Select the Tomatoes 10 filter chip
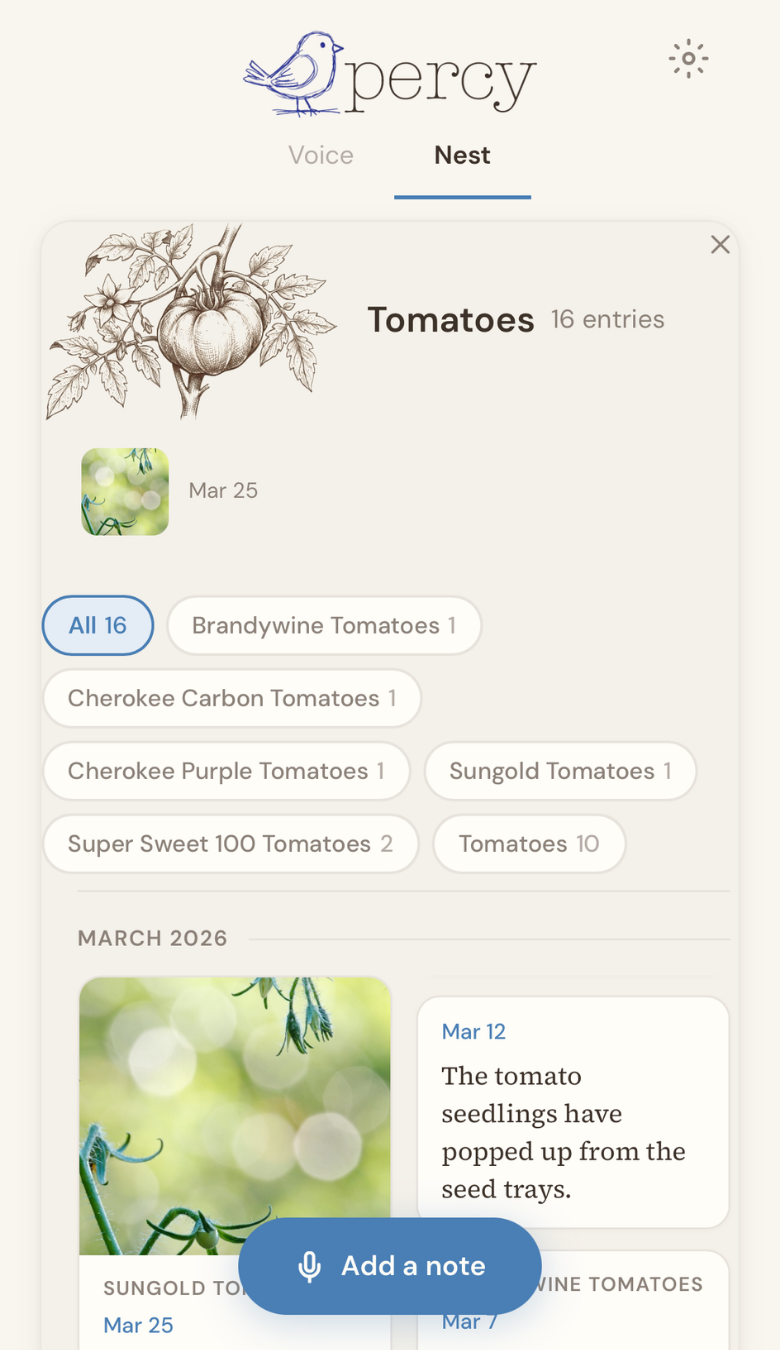The width and height of the screenshot is (780, 1350). 529,844
